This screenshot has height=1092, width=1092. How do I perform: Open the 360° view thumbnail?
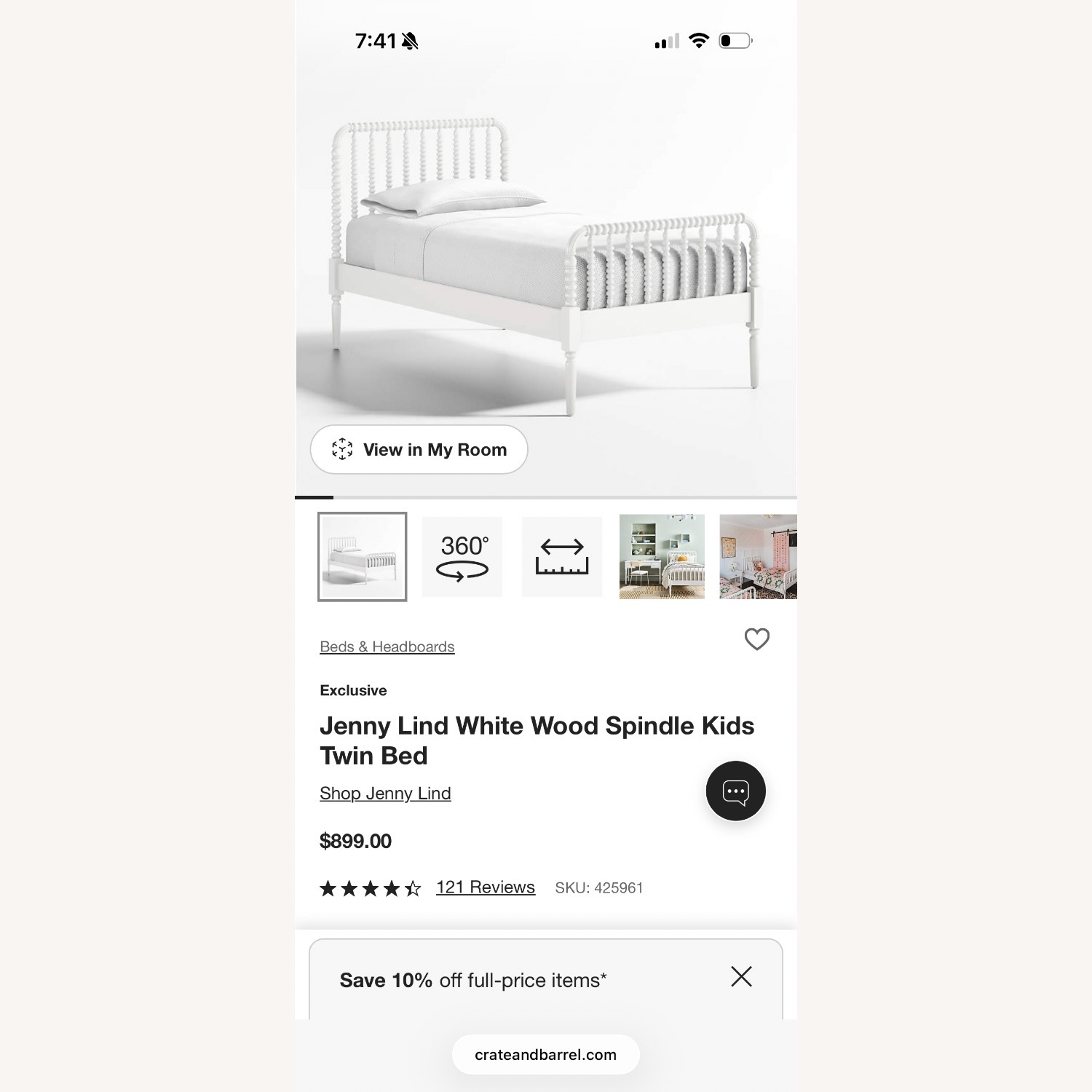(x=462, y=557)
